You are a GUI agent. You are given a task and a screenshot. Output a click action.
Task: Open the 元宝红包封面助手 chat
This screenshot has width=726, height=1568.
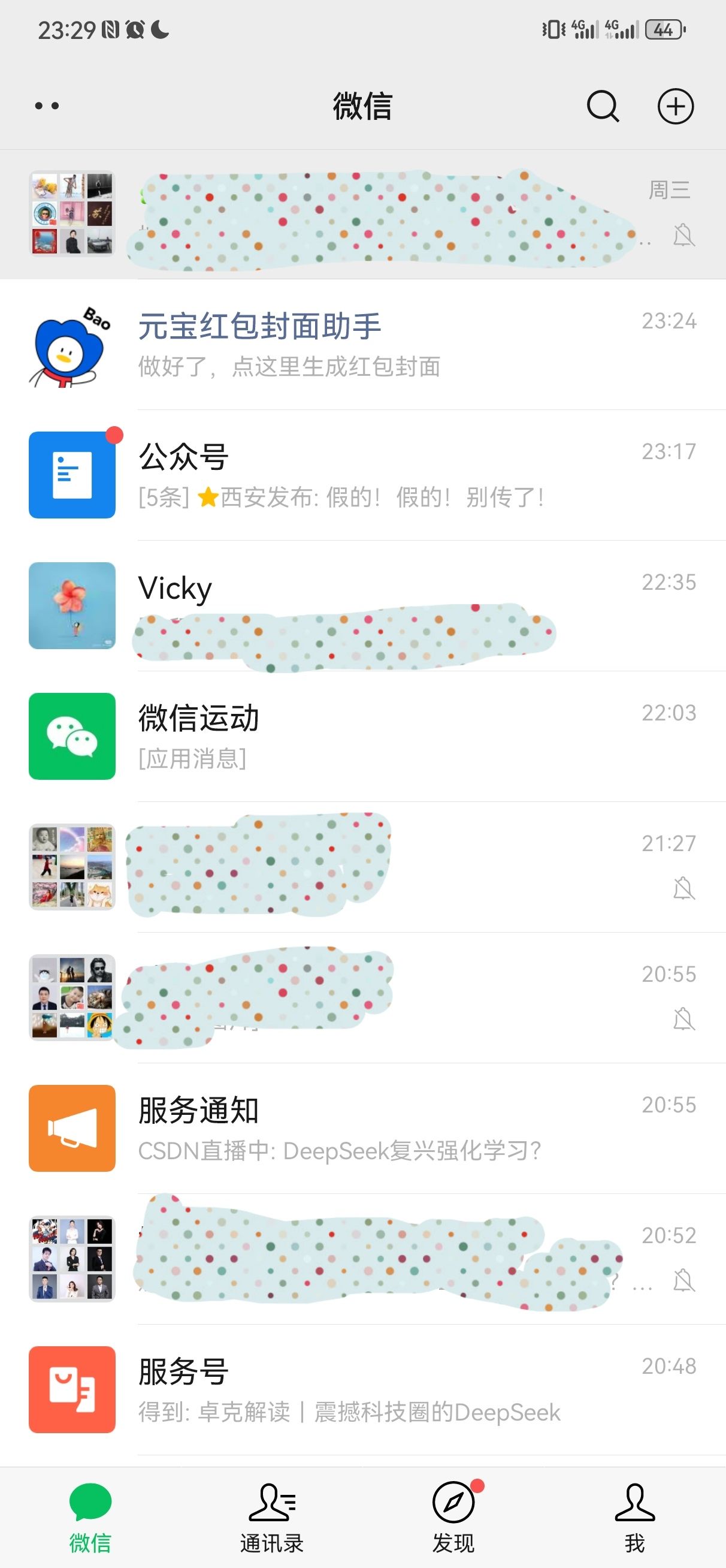pyautogui.click(x=362, y=345)
